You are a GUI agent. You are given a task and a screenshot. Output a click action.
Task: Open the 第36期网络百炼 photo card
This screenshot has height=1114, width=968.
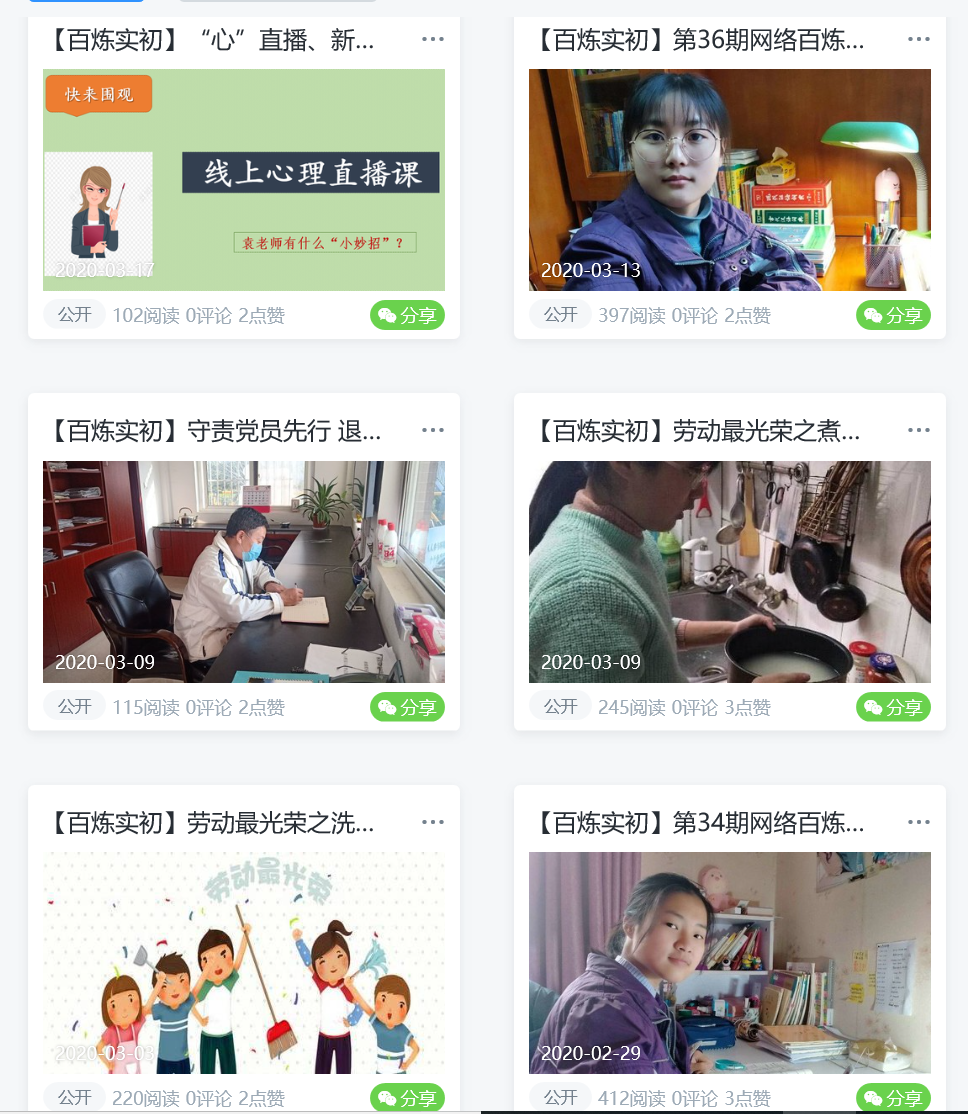730,180
